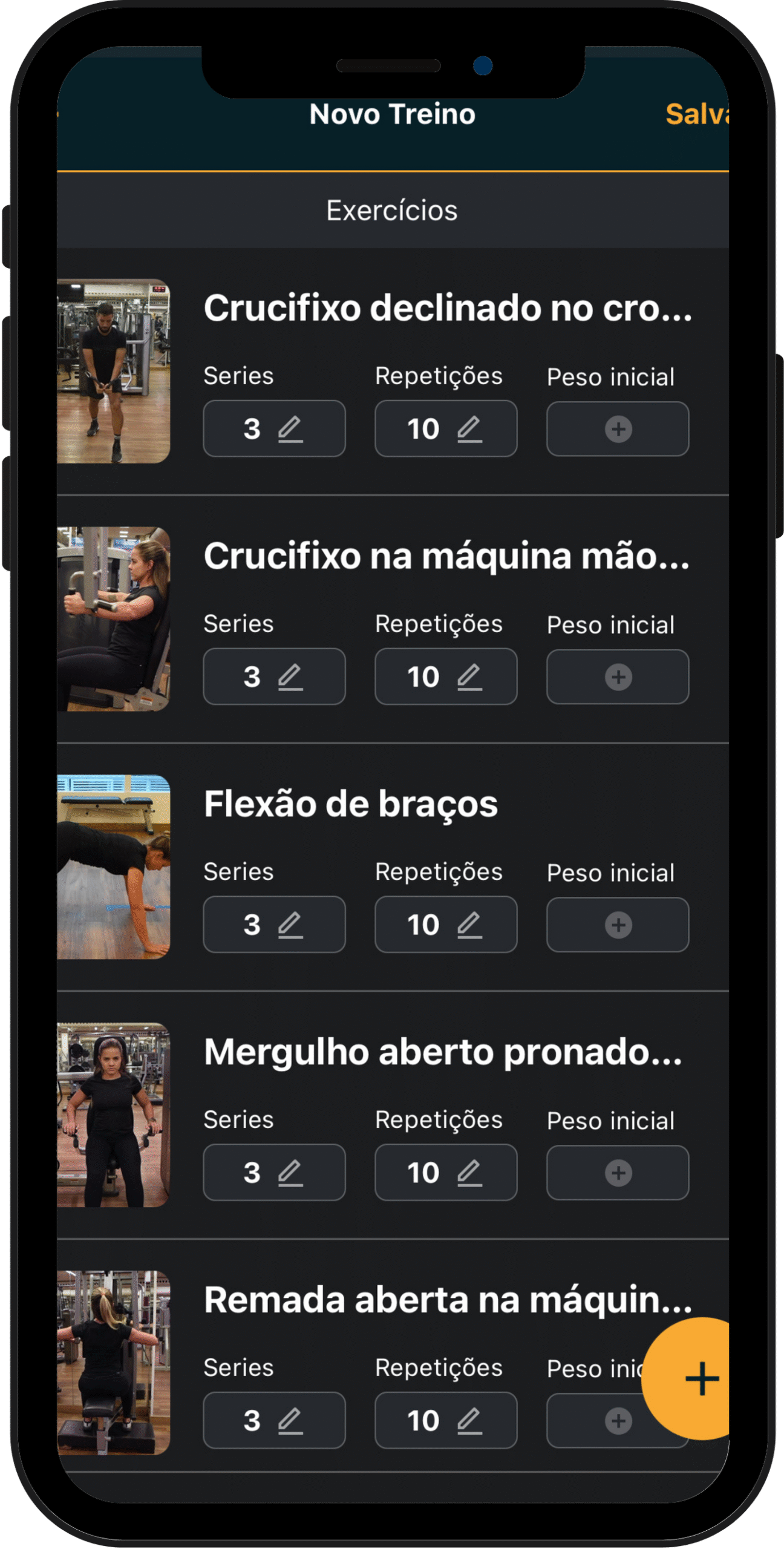Screen dimensions: 784x1549
Task: Change repetitions for Crucifixo na máquina
Action: 446,676
